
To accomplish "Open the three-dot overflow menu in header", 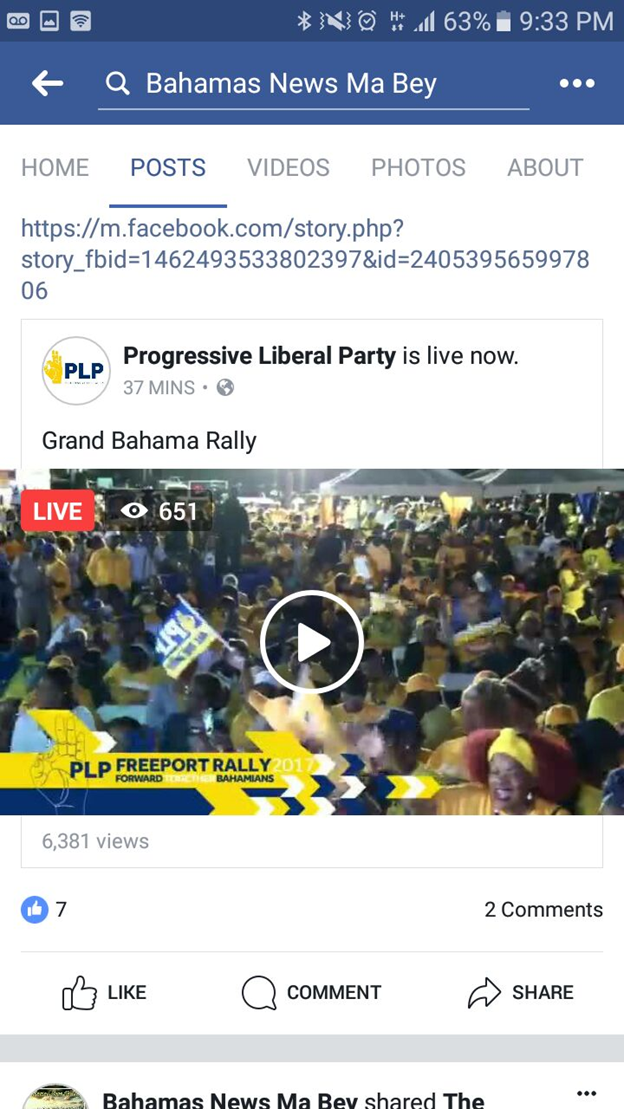I will click(x=577, y=83).
